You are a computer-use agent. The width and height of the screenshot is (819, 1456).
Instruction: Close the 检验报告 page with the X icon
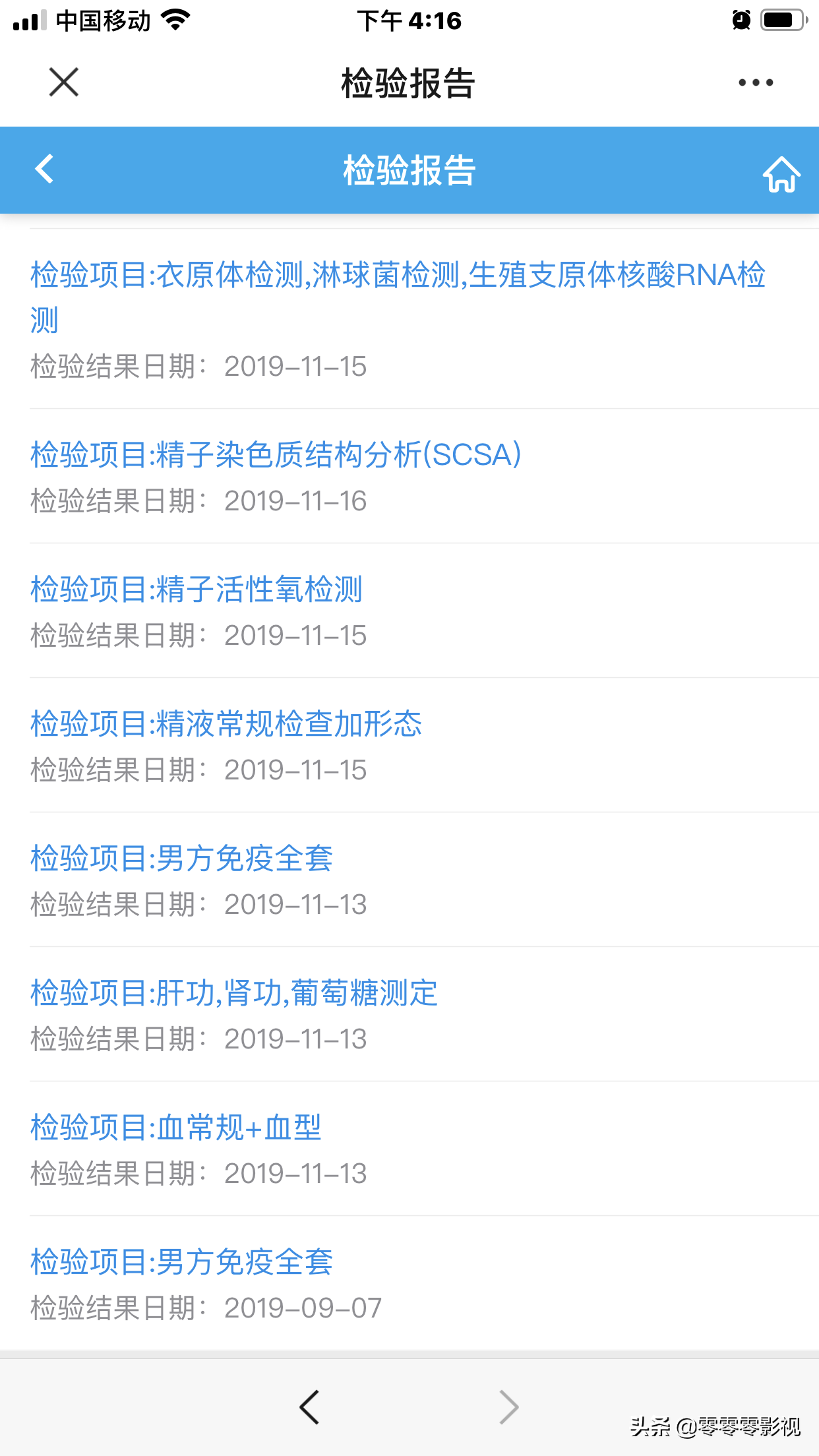pos(63,82)
